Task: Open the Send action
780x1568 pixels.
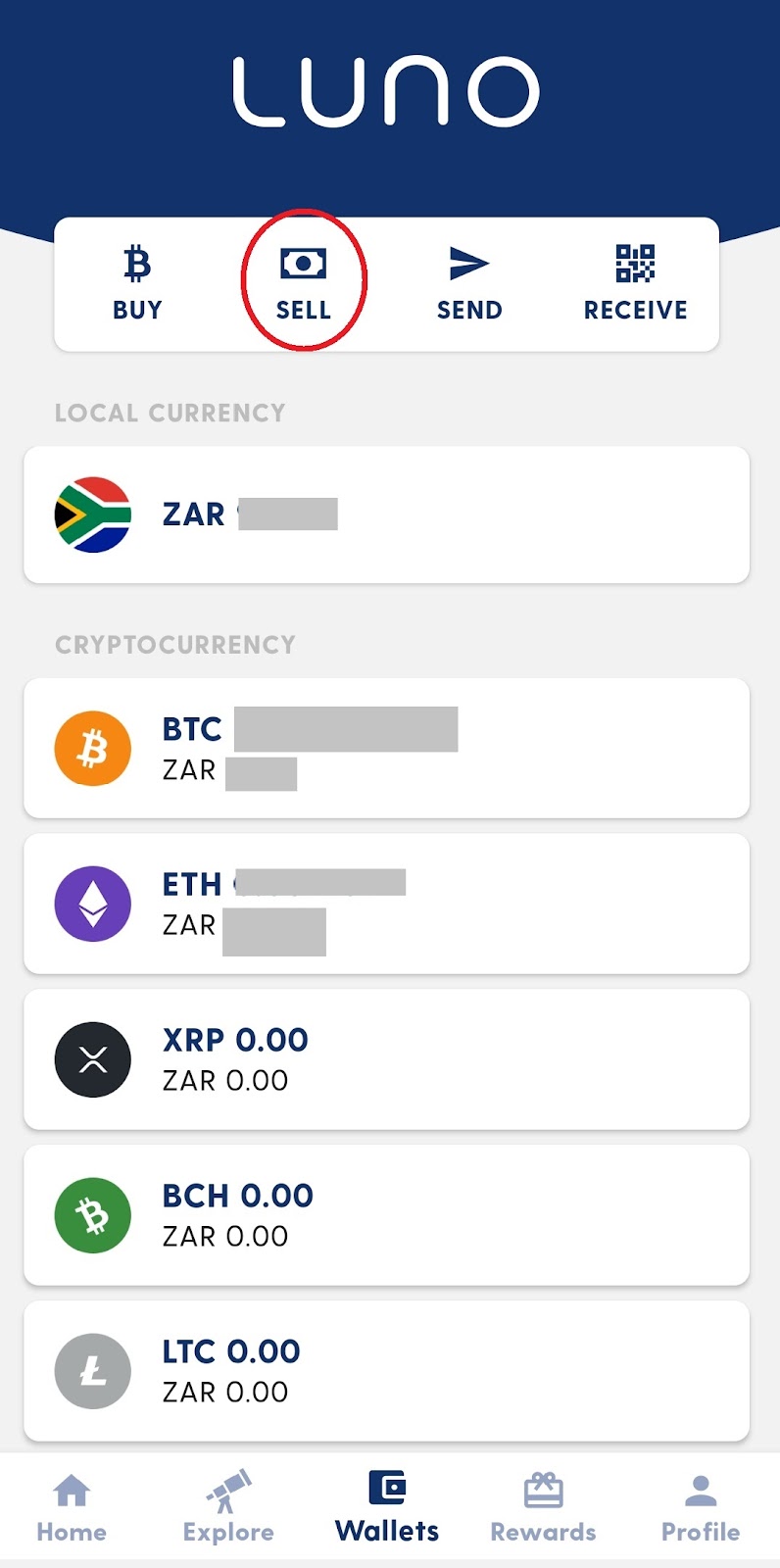Action: coord(469,283)
